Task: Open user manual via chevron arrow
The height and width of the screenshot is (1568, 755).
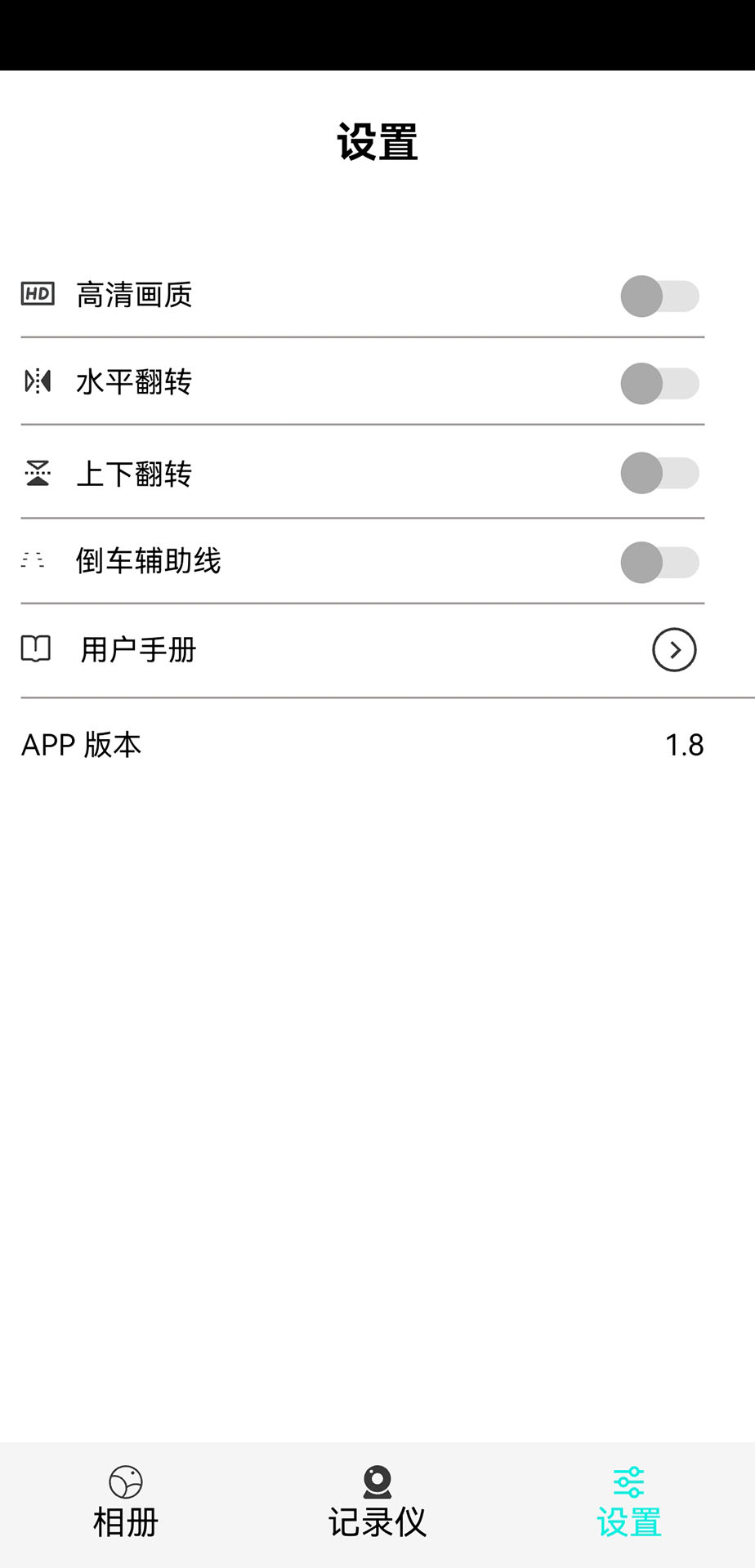Action: tap(673, 649)
